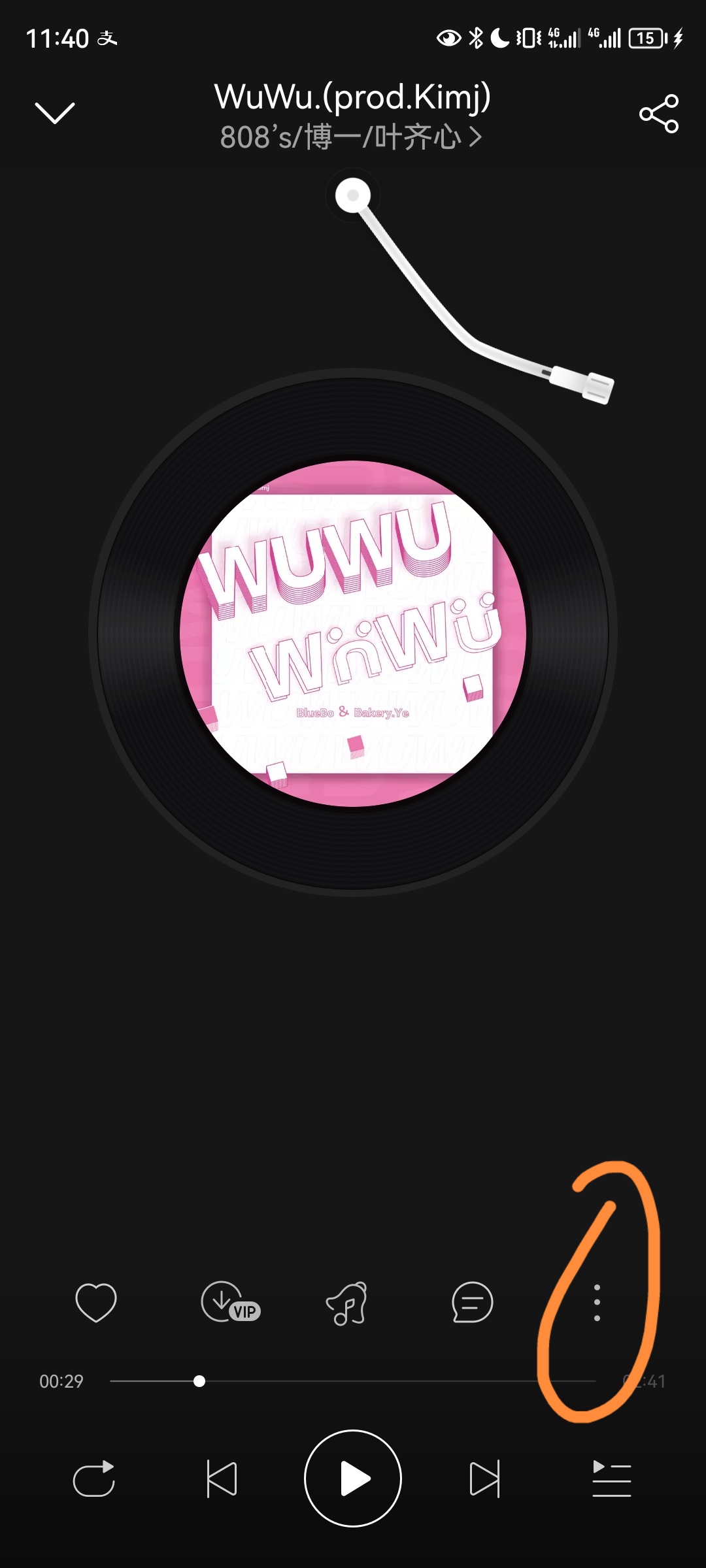Open the comments for this song
The image size is (706, 1568).
(x=471, y=1302)
